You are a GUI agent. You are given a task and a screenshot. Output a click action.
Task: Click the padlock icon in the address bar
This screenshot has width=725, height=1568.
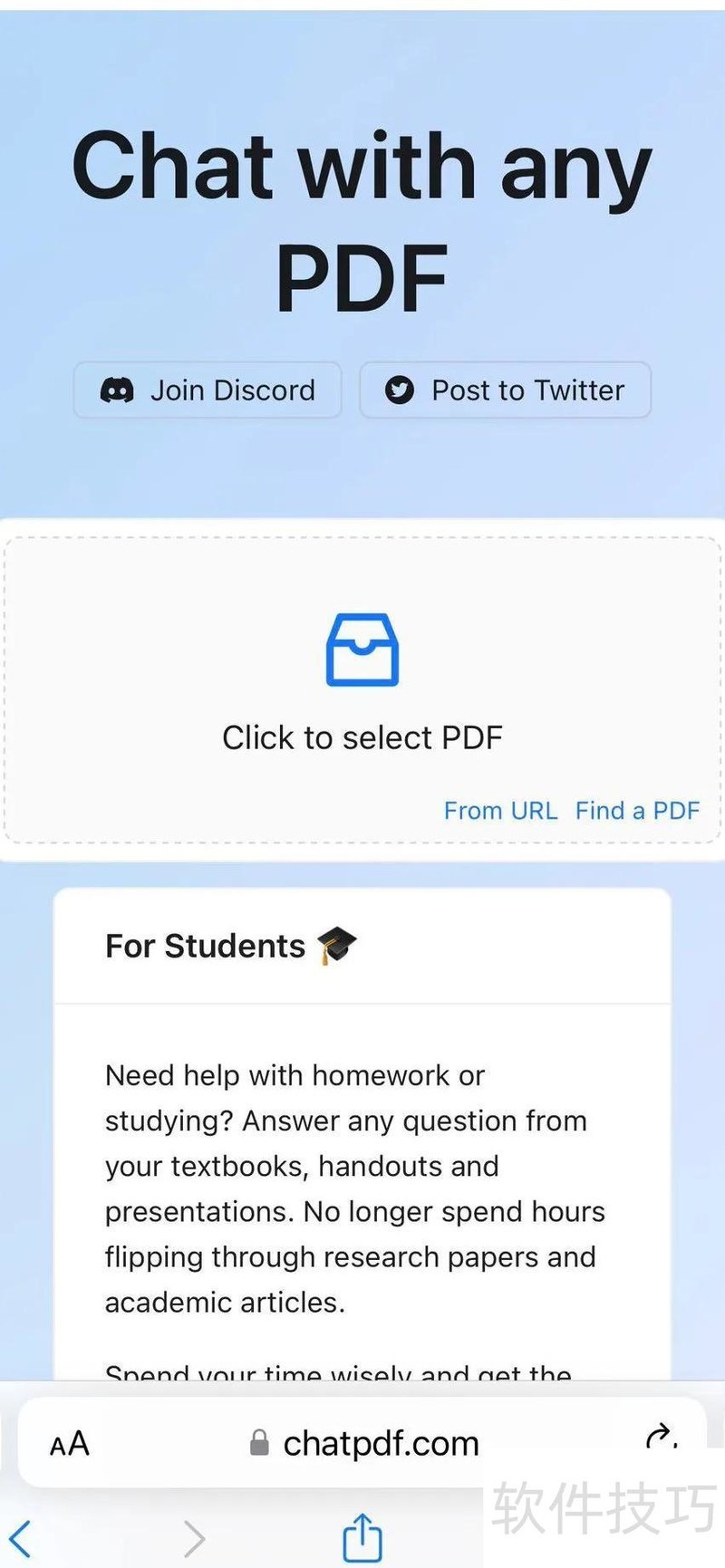pyautogui.click(x=259, y=1443)
